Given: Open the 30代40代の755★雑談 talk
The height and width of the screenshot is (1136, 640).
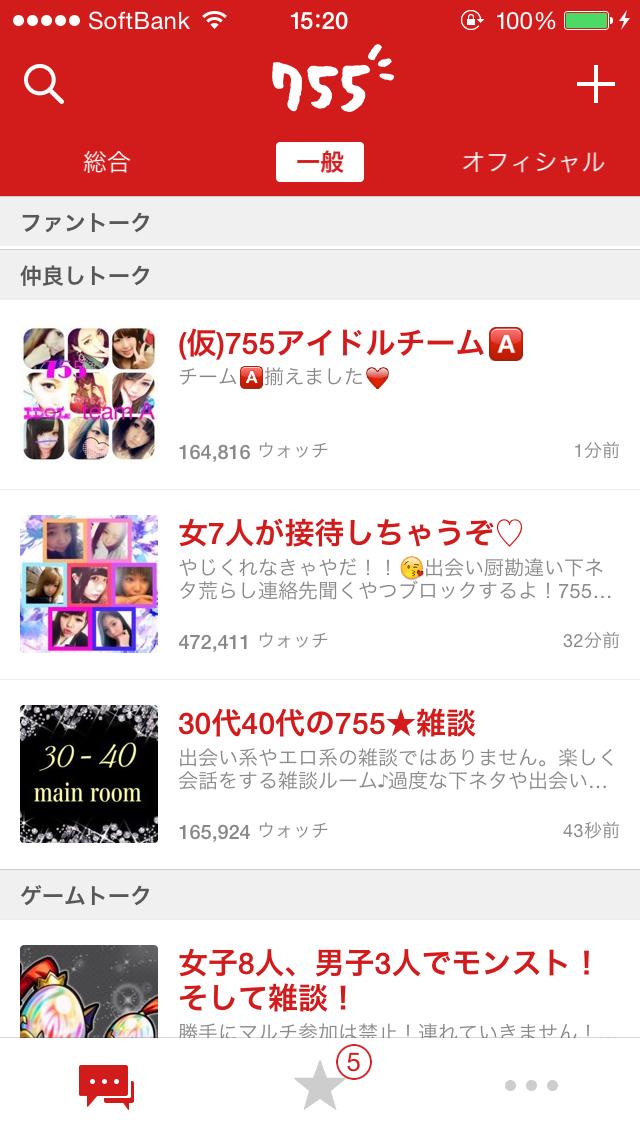Looking at the screenshot, I should [x=326, y=722].
